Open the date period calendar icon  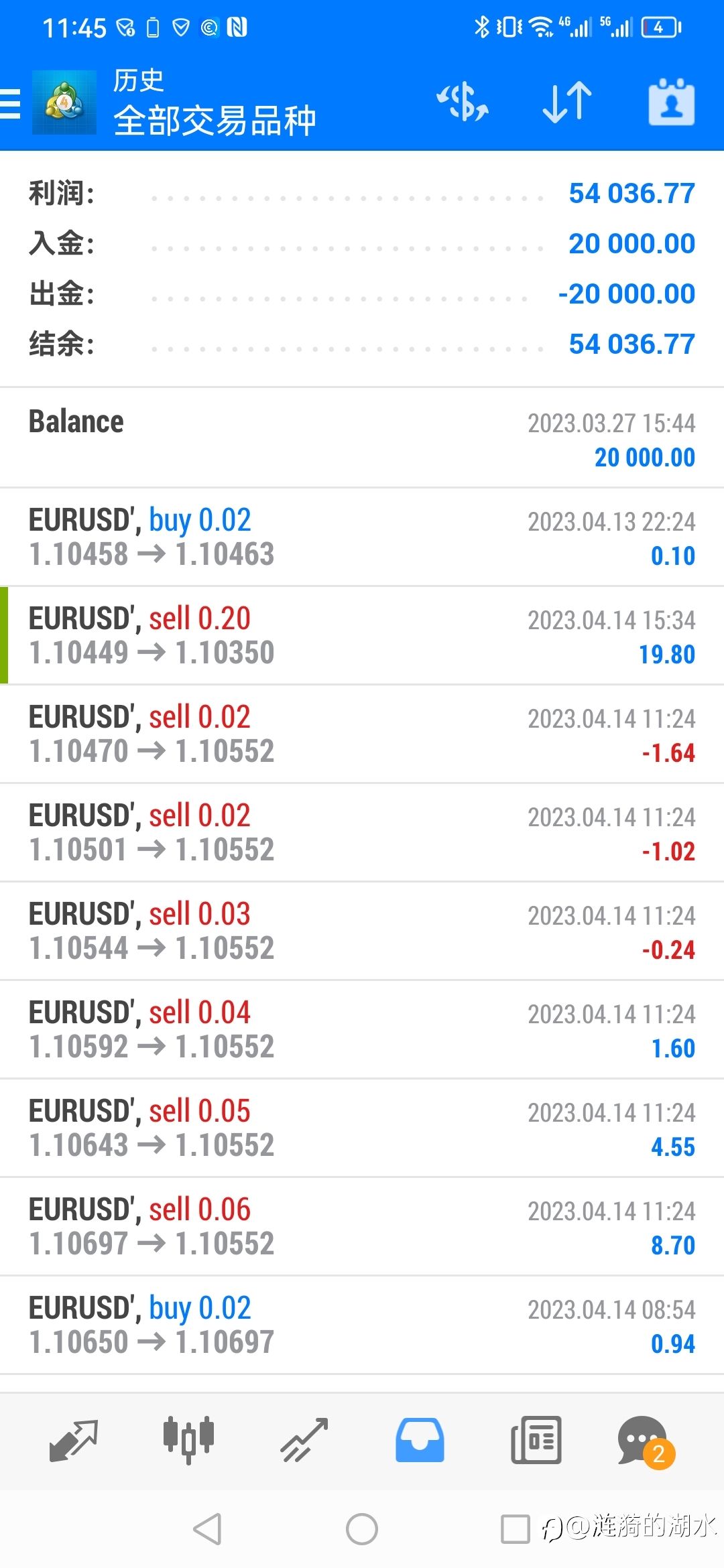pos(671,102)
